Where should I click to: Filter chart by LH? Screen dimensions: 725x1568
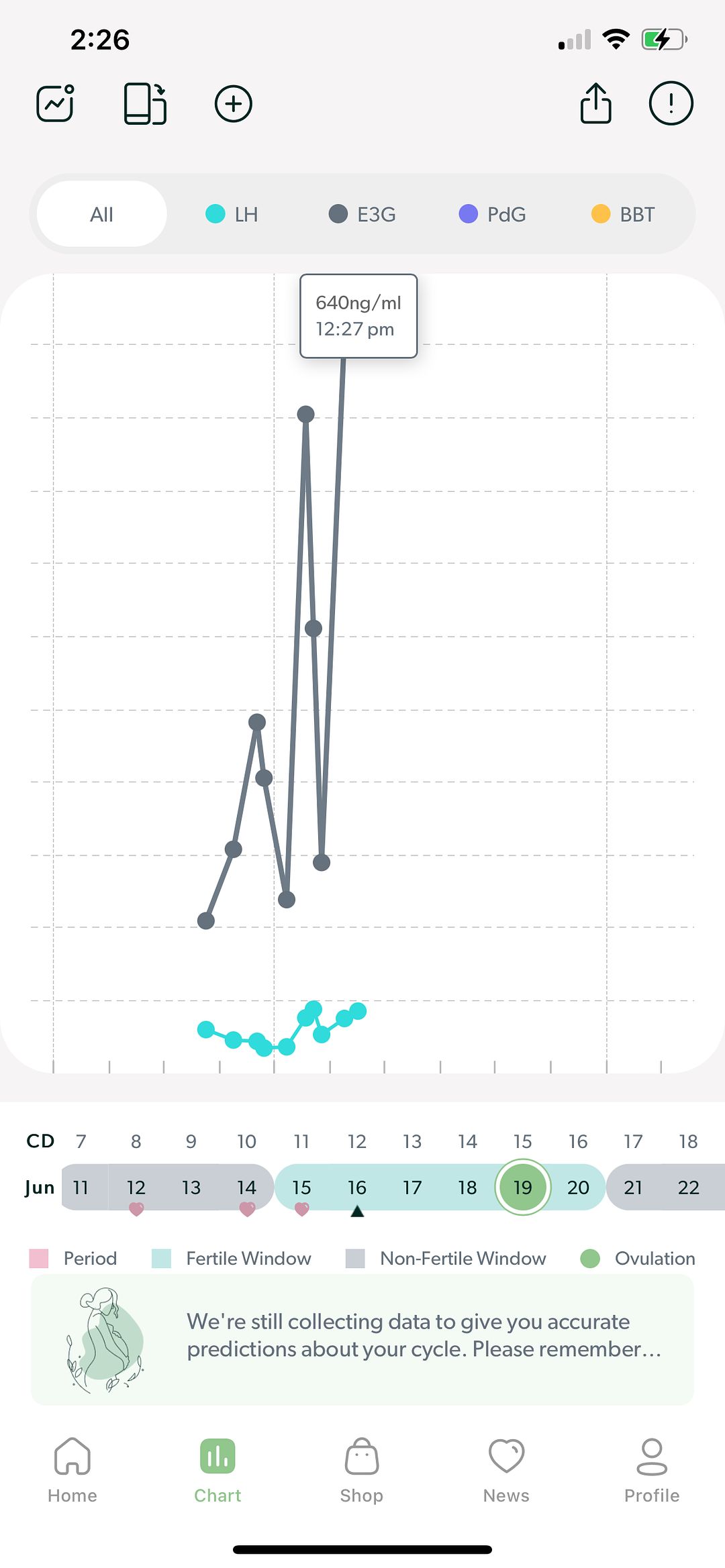coord(232,214)
